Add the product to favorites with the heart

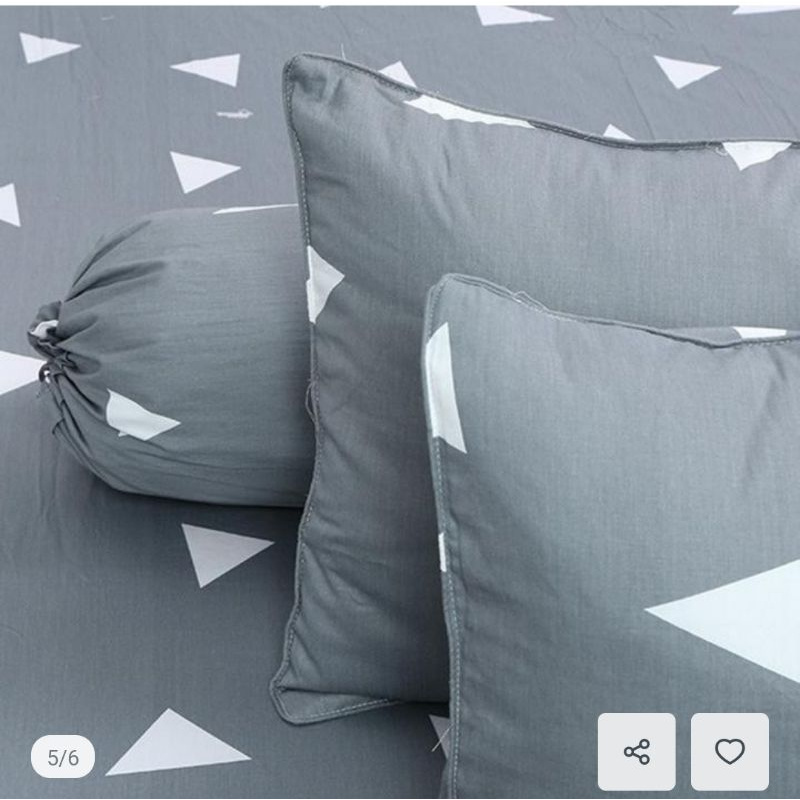coord(730,751)
